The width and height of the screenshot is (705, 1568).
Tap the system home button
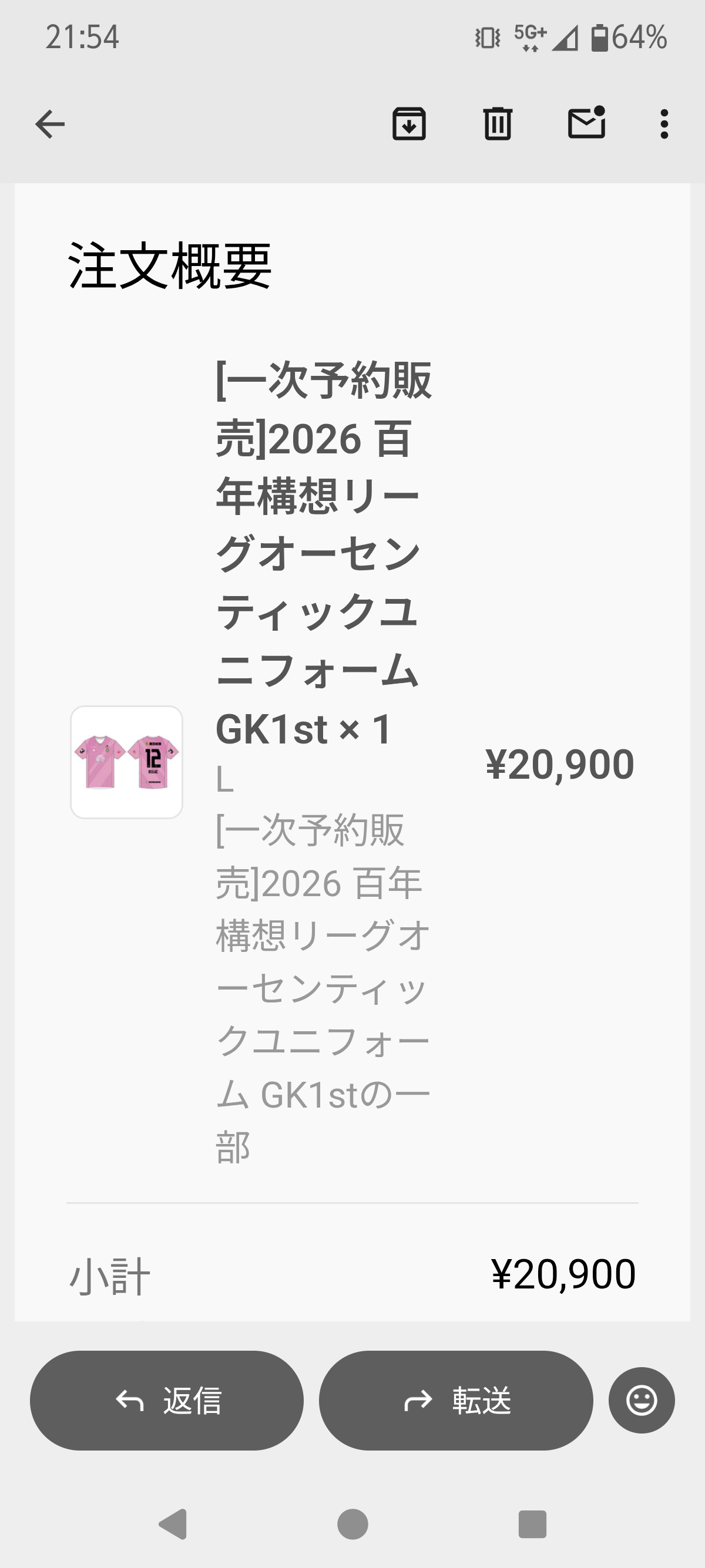point(352,1525)
